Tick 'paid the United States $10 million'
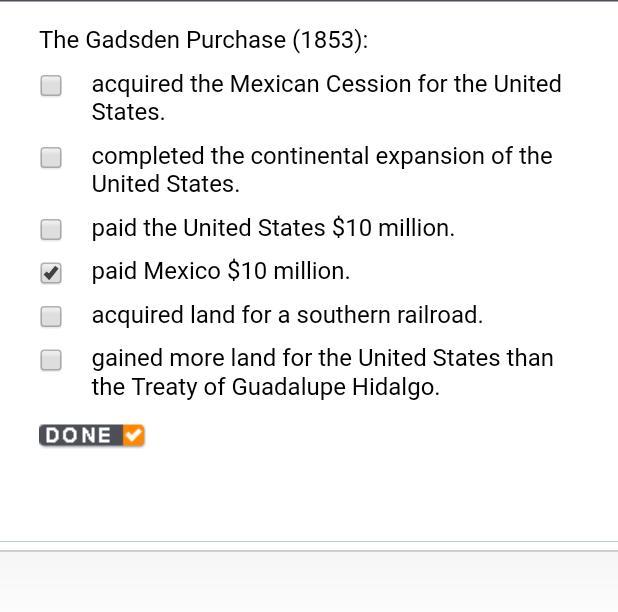Viewport: 618px width, 612px height. click(51, 230)
